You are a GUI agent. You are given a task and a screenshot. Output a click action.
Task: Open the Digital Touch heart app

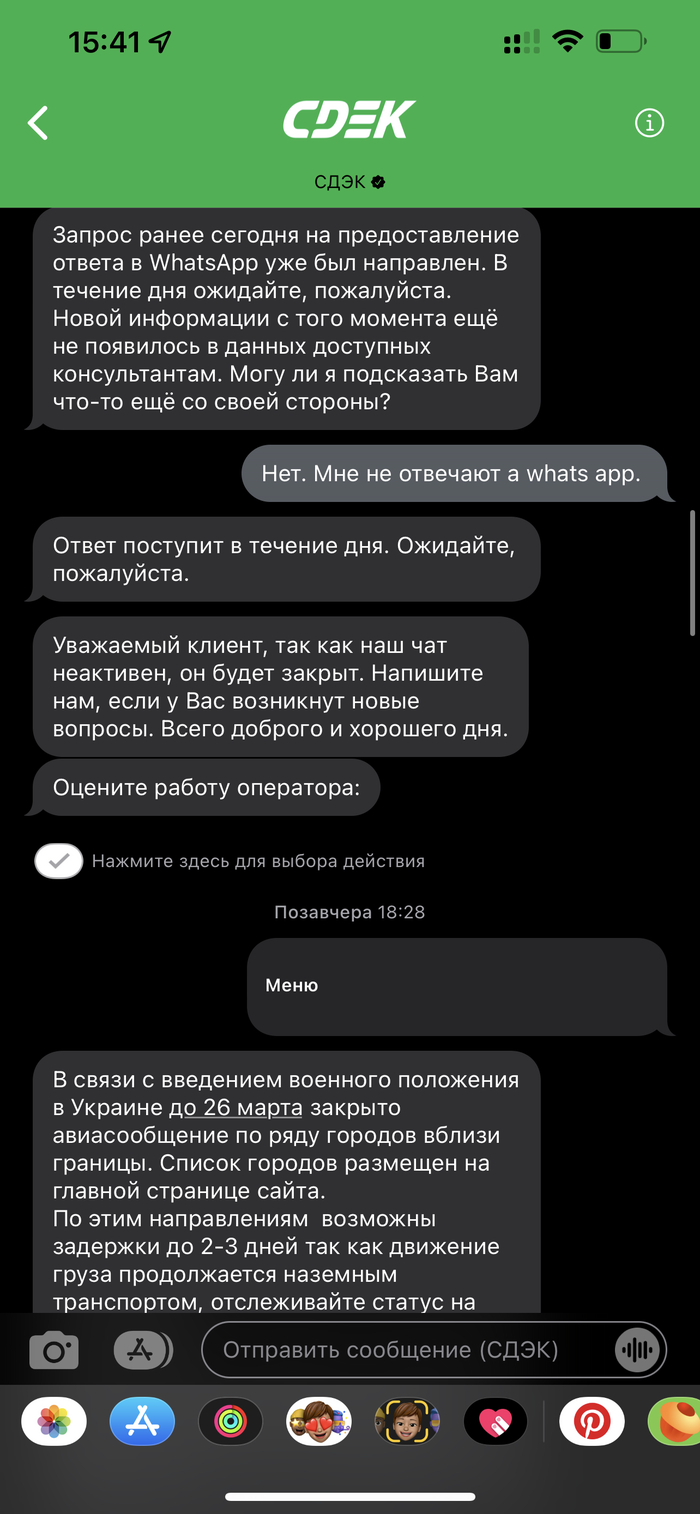pos(495,1421)
